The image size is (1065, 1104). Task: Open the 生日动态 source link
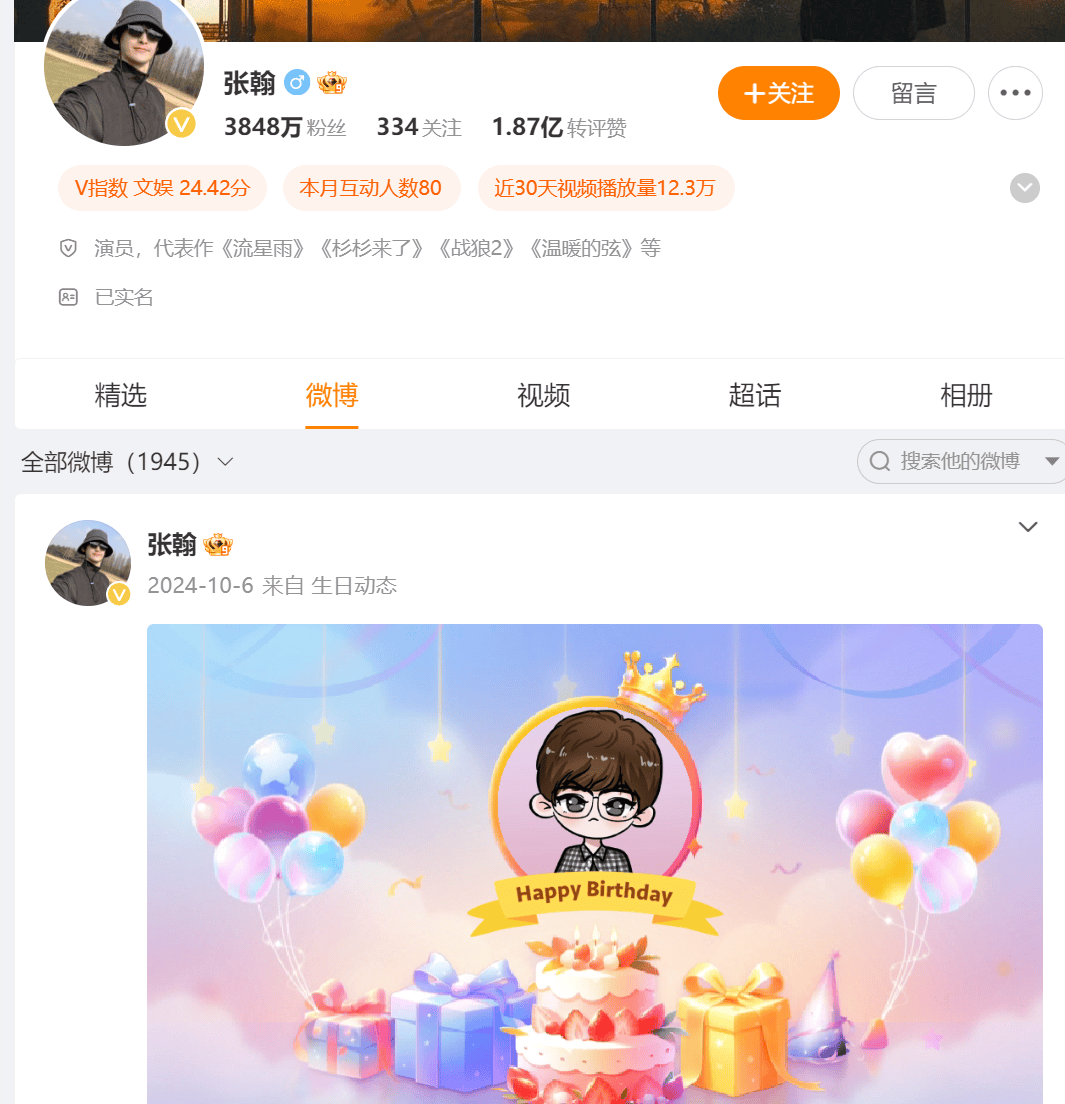point(354,586)
